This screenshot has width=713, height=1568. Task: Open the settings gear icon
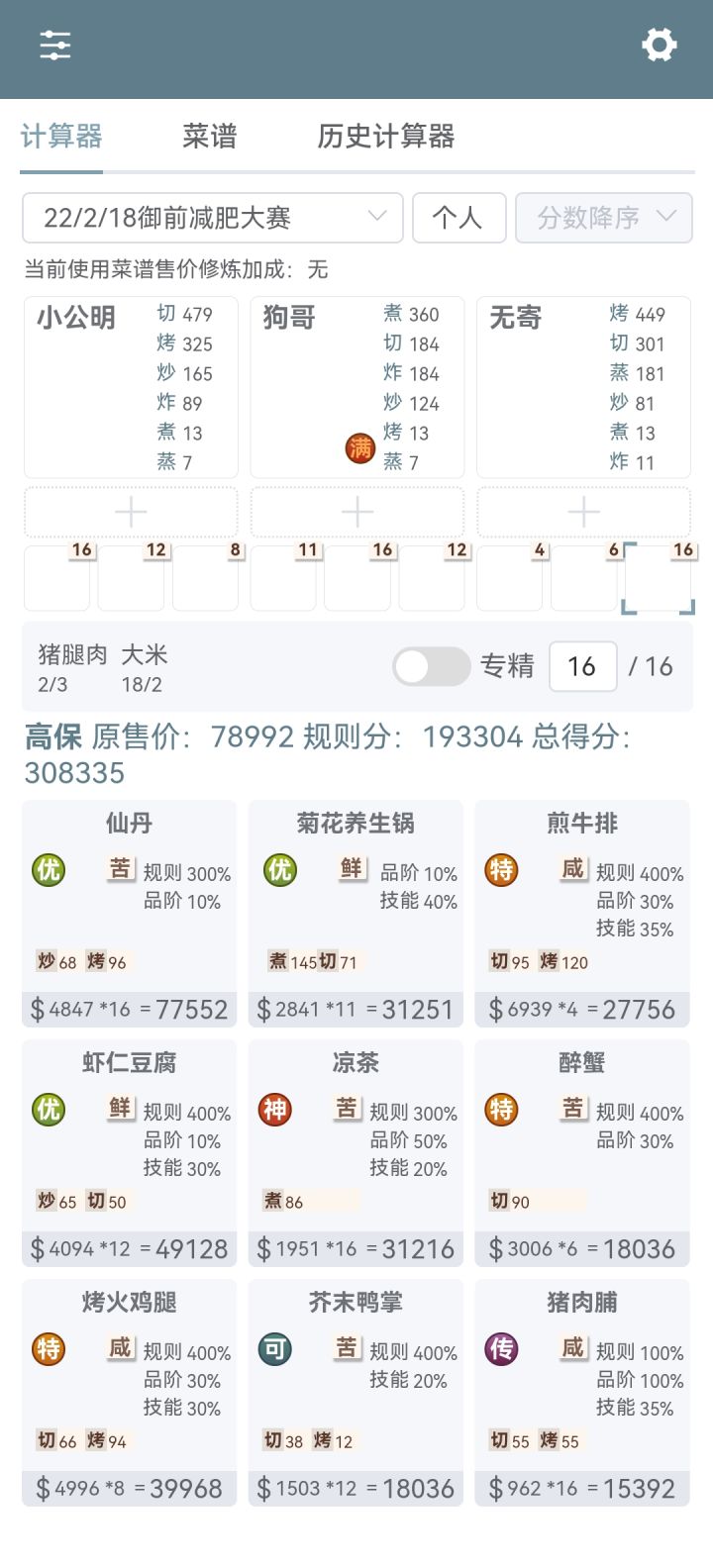coord(659,45)
